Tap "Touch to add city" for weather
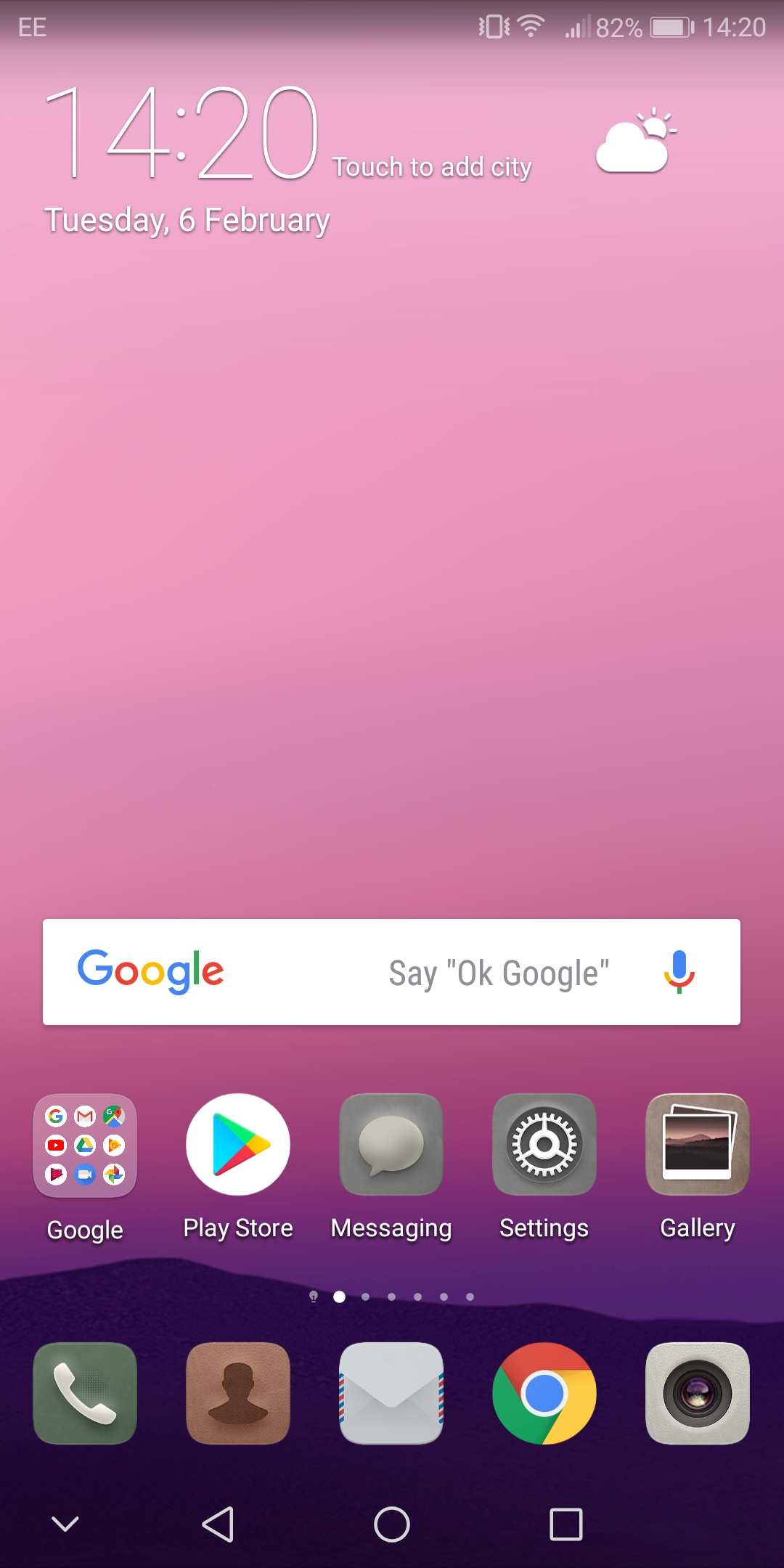The image size is (784, 1568). point(432,167)
